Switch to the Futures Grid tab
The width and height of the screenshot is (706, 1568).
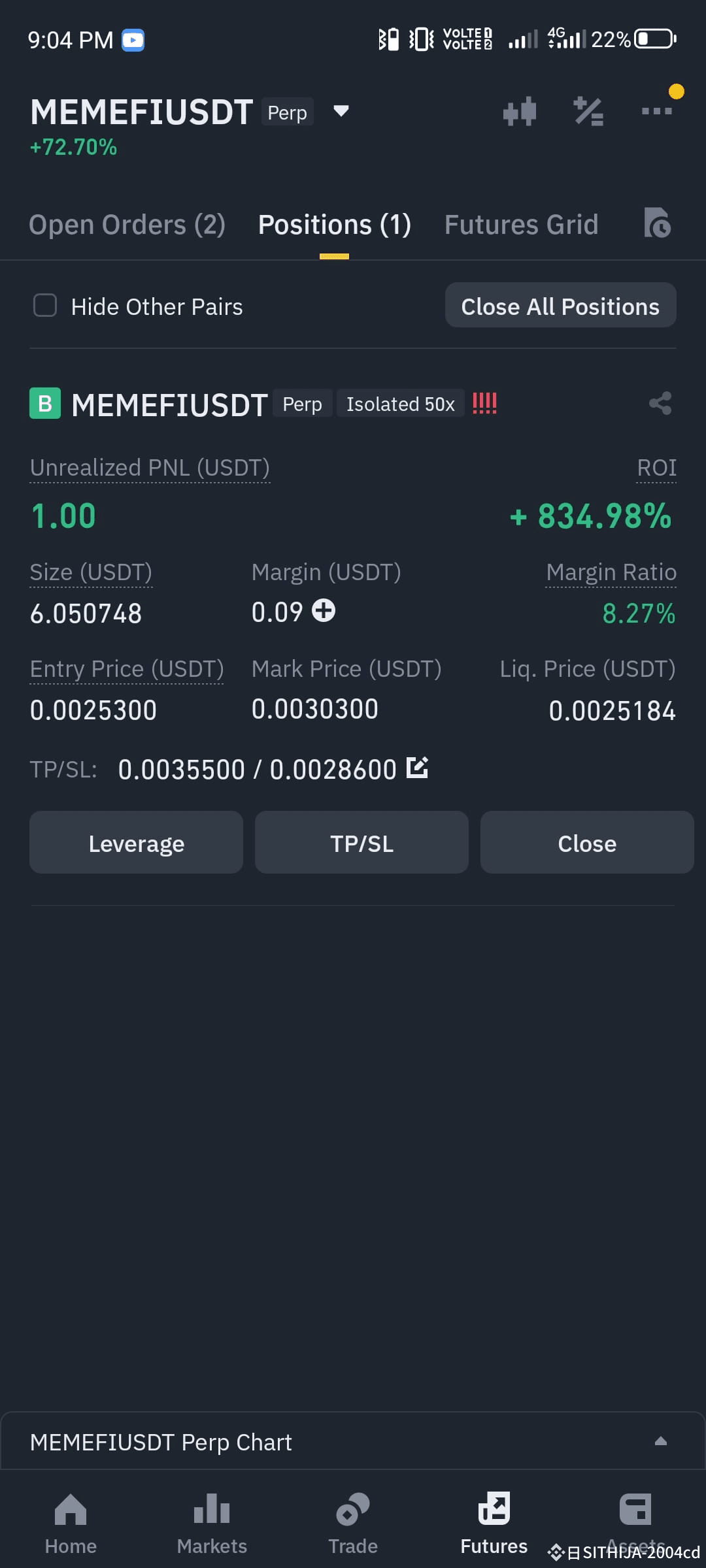click(x=522, y=225)
